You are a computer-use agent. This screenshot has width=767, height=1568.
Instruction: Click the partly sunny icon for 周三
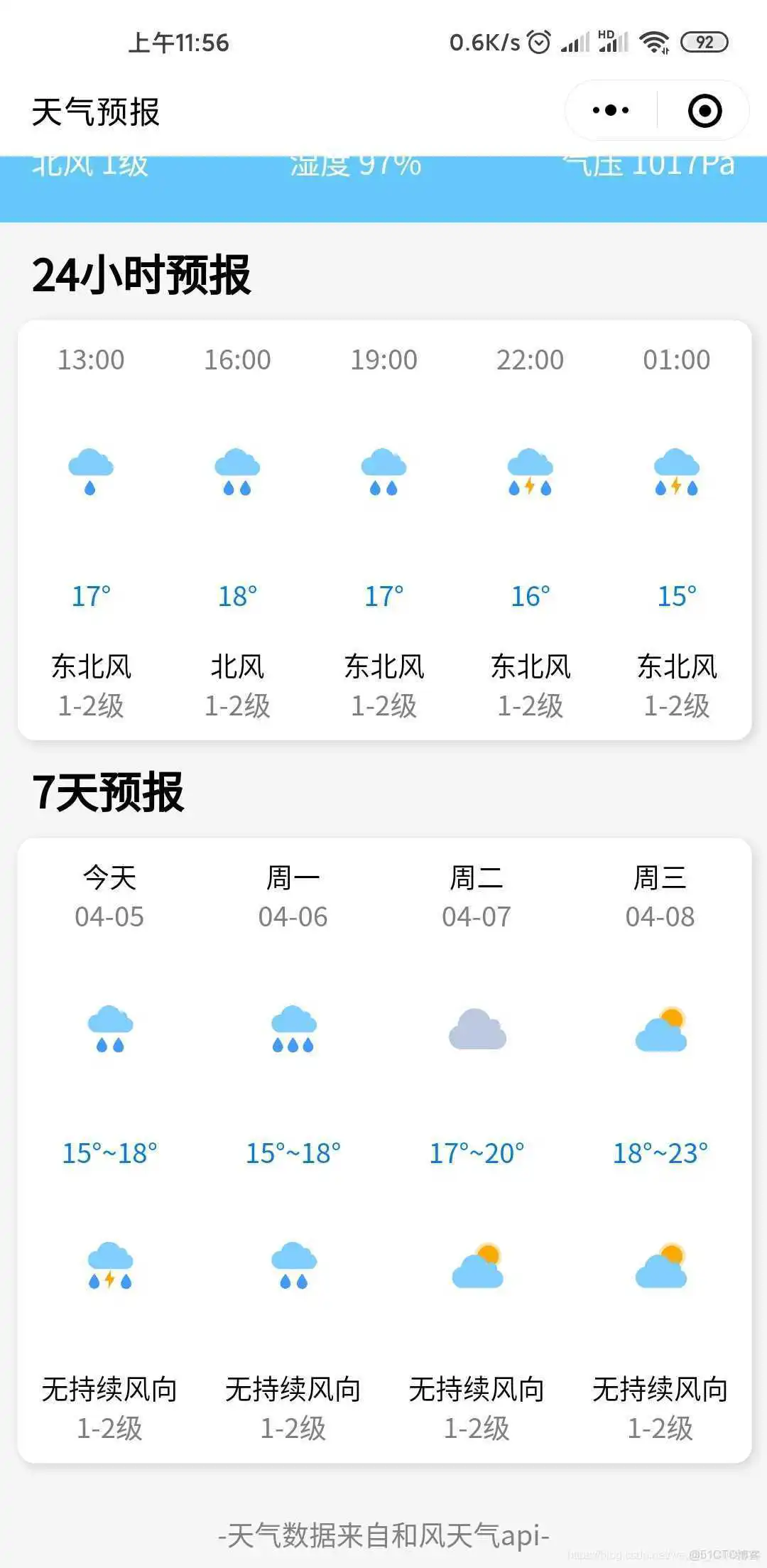(660, 1030)
